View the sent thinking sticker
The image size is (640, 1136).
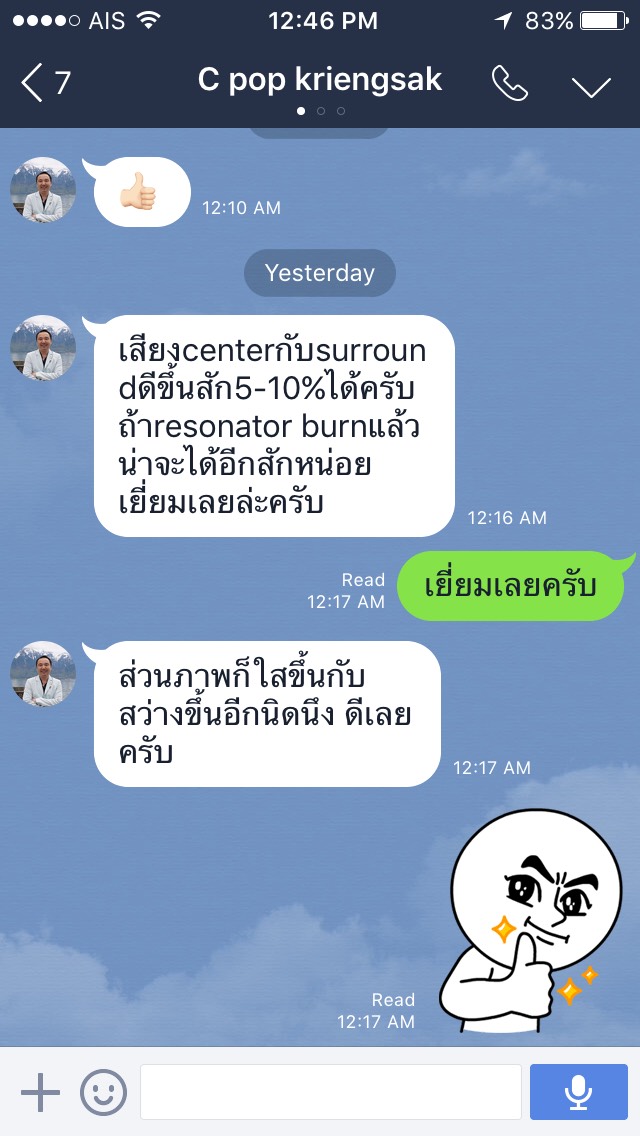tap(530, 920)
